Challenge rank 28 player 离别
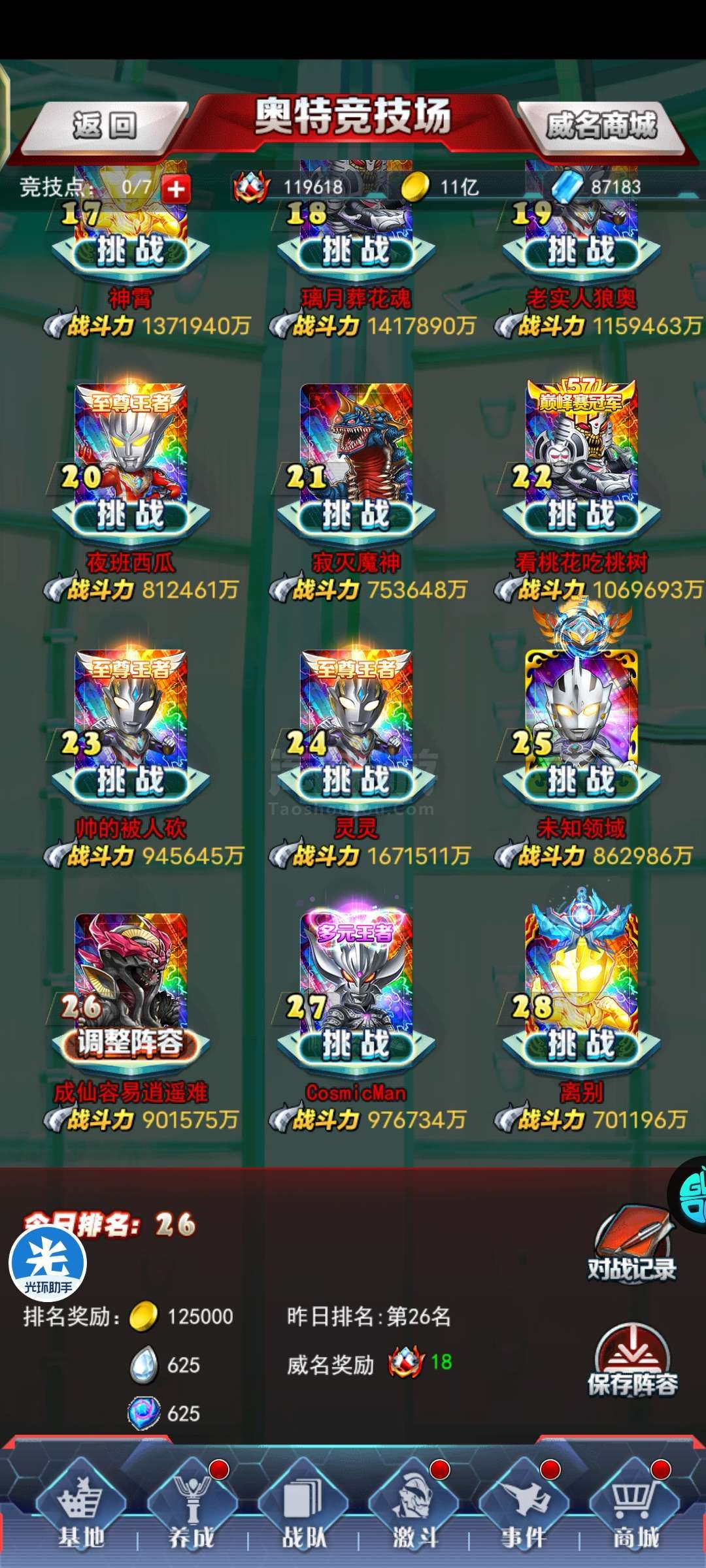The width and height of the screenshot is (706, 1568). tap(581, 1044)
